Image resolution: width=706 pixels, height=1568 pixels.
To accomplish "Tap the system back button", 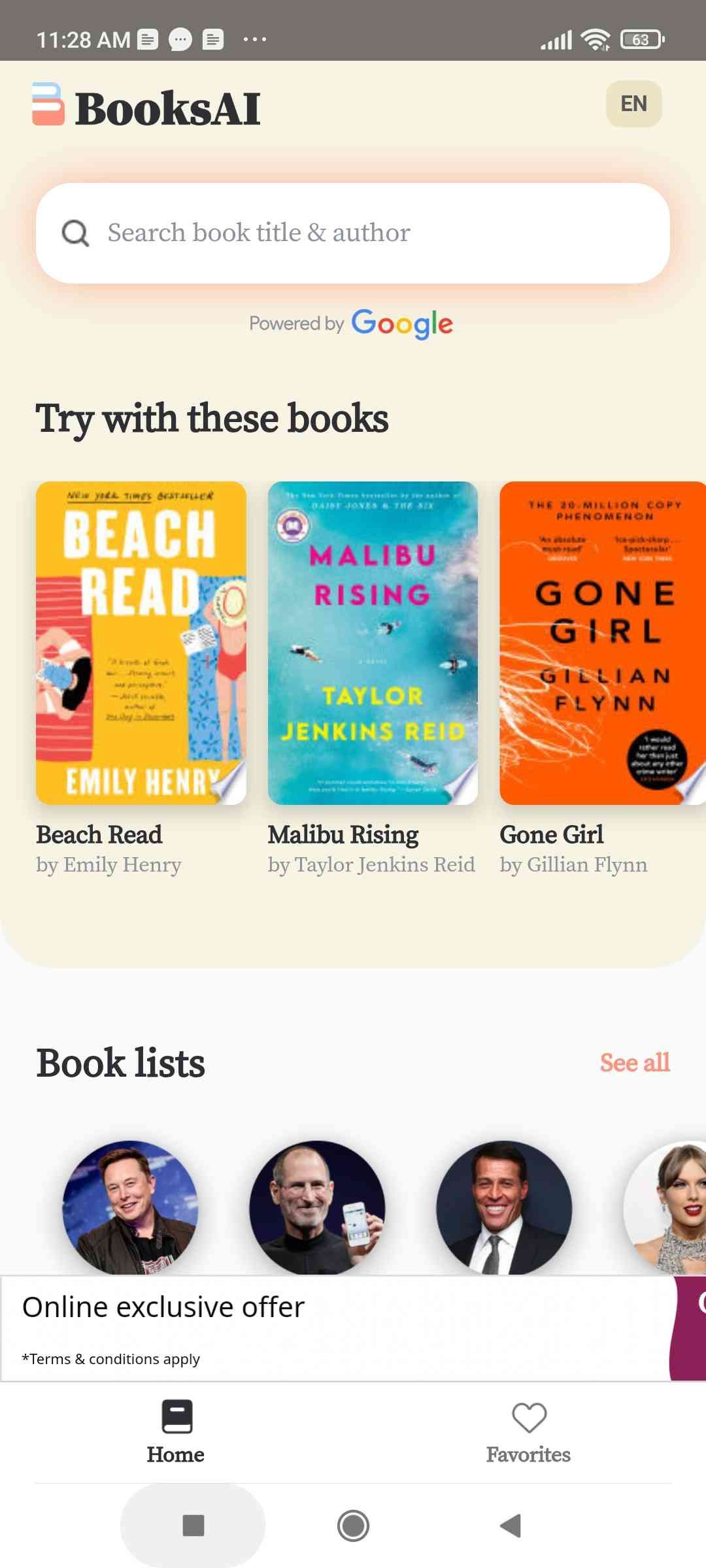I will (x=511, y=1526).
